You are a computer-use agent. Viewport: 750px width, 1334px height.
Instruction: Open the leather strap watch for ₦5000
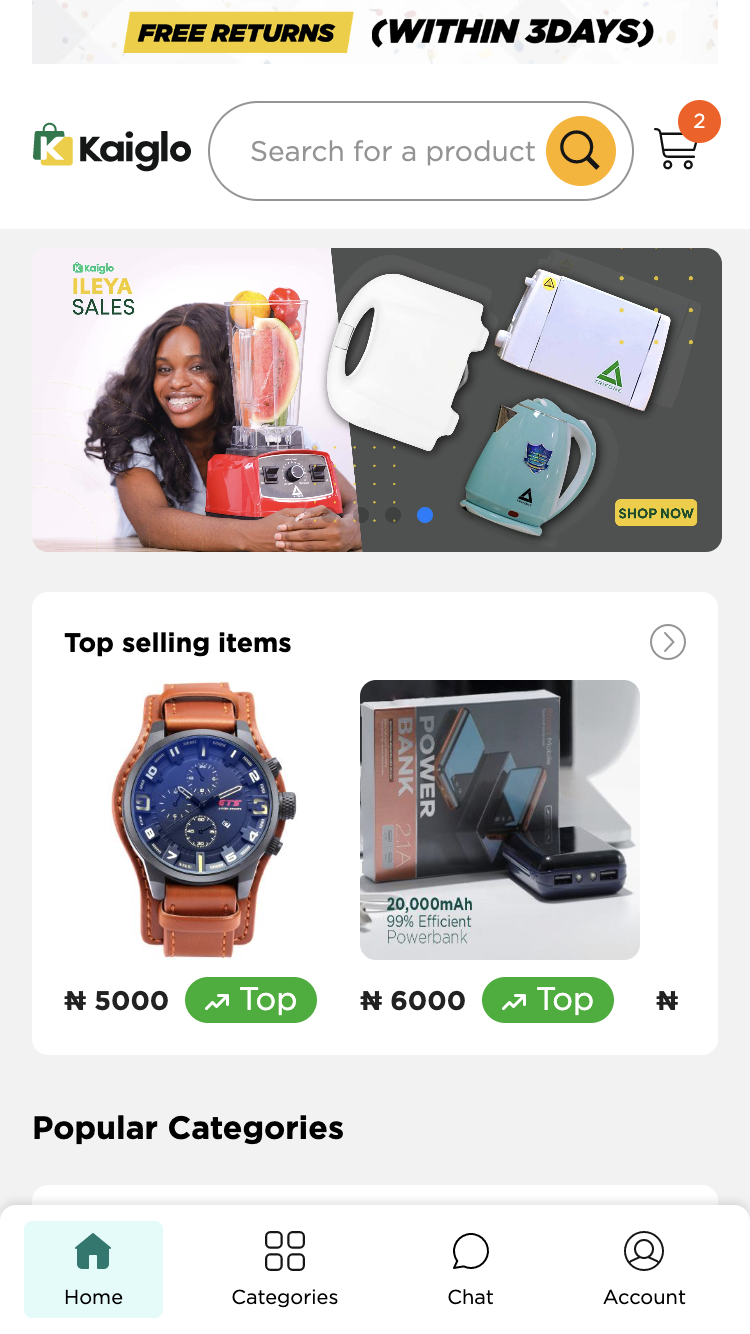pyautogui.click(x=200, y=820)
